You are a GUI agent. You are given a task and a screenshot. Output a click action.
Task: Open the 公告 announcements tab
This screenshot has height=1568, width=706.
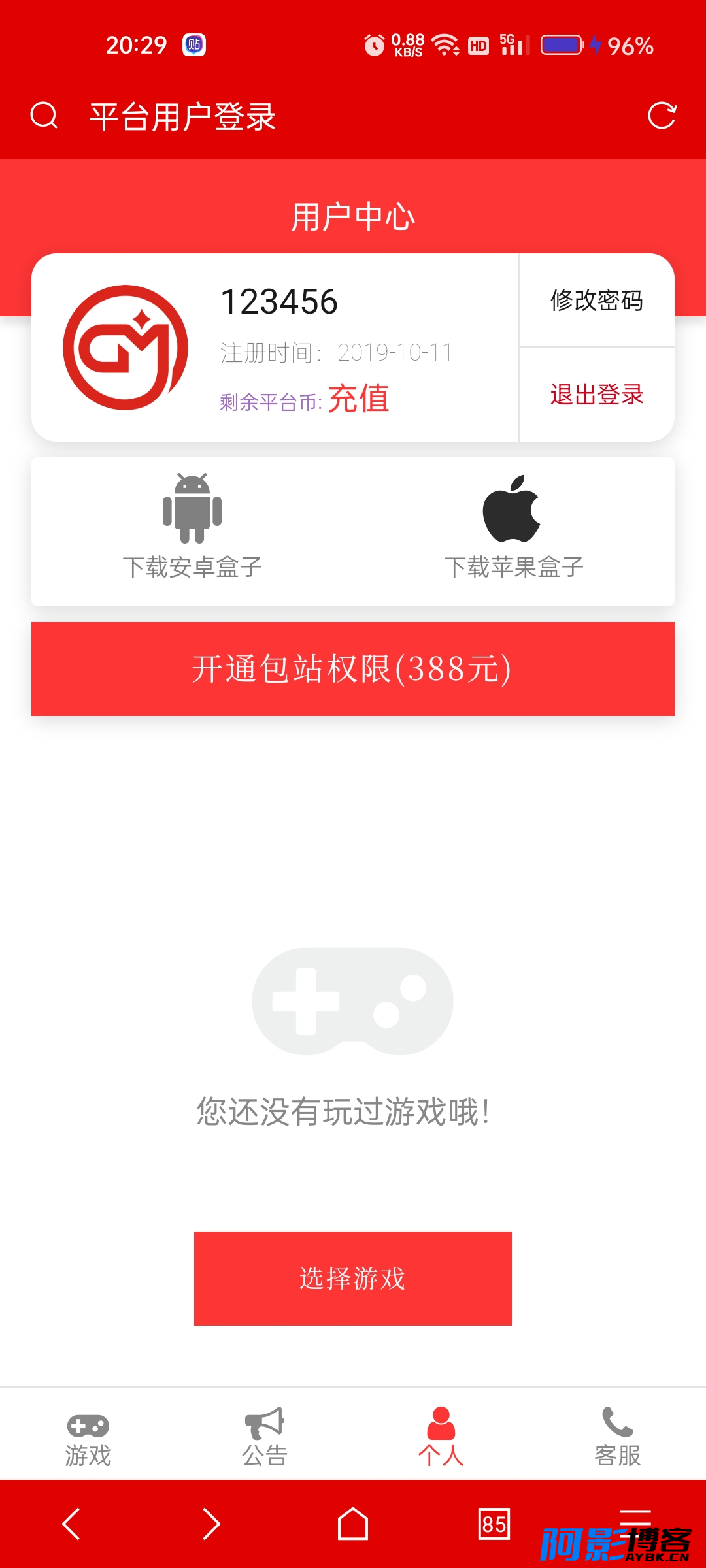click(265, 1437)
